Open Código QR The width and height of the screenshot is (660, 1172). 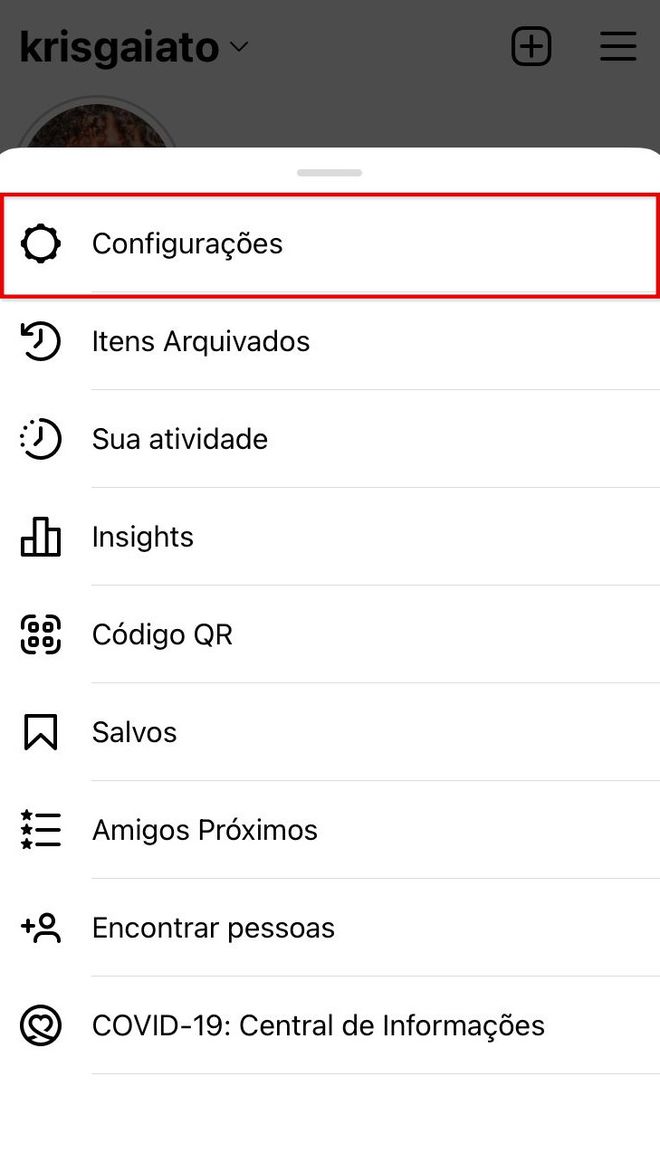pos(330,635)
